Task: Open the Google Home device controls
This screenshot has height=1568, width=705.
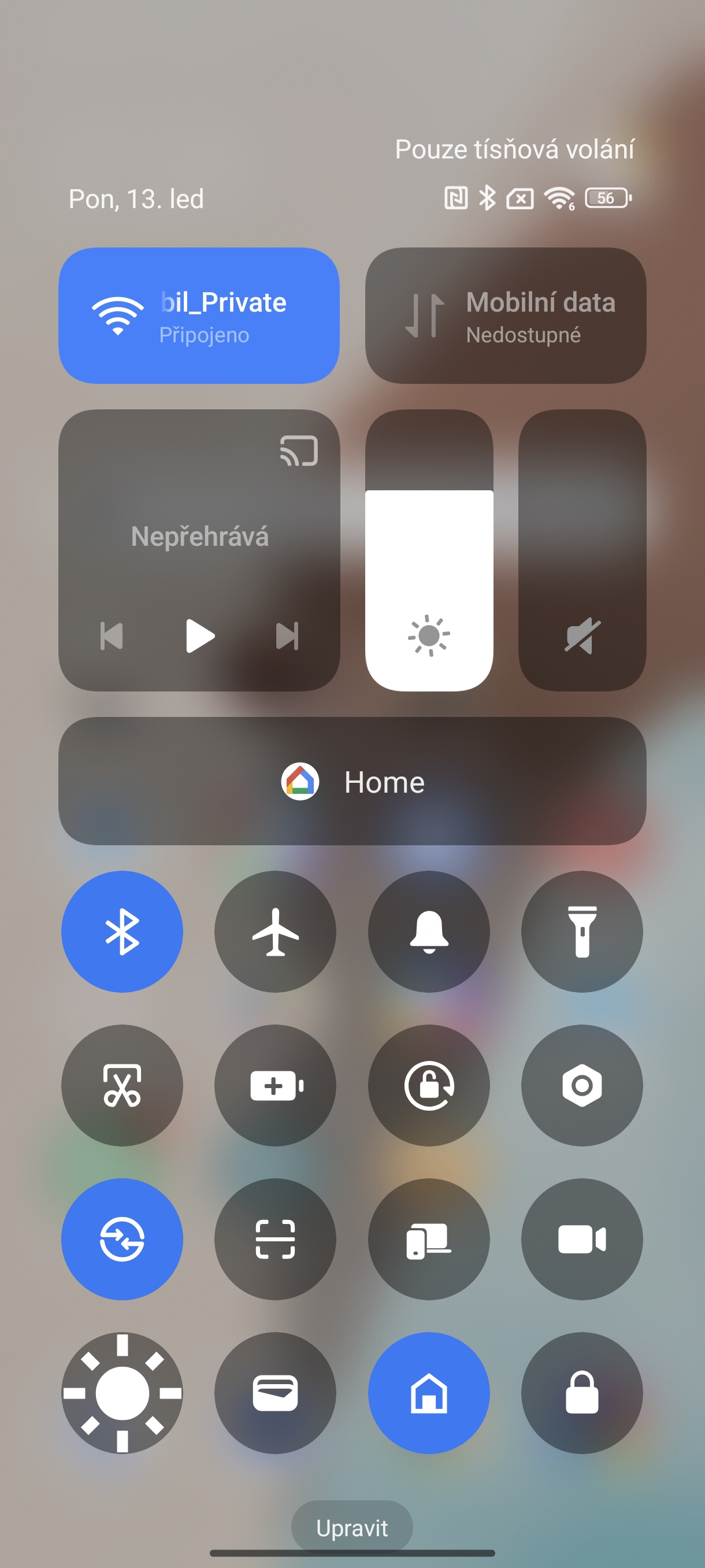Action: tap(352, 781)
